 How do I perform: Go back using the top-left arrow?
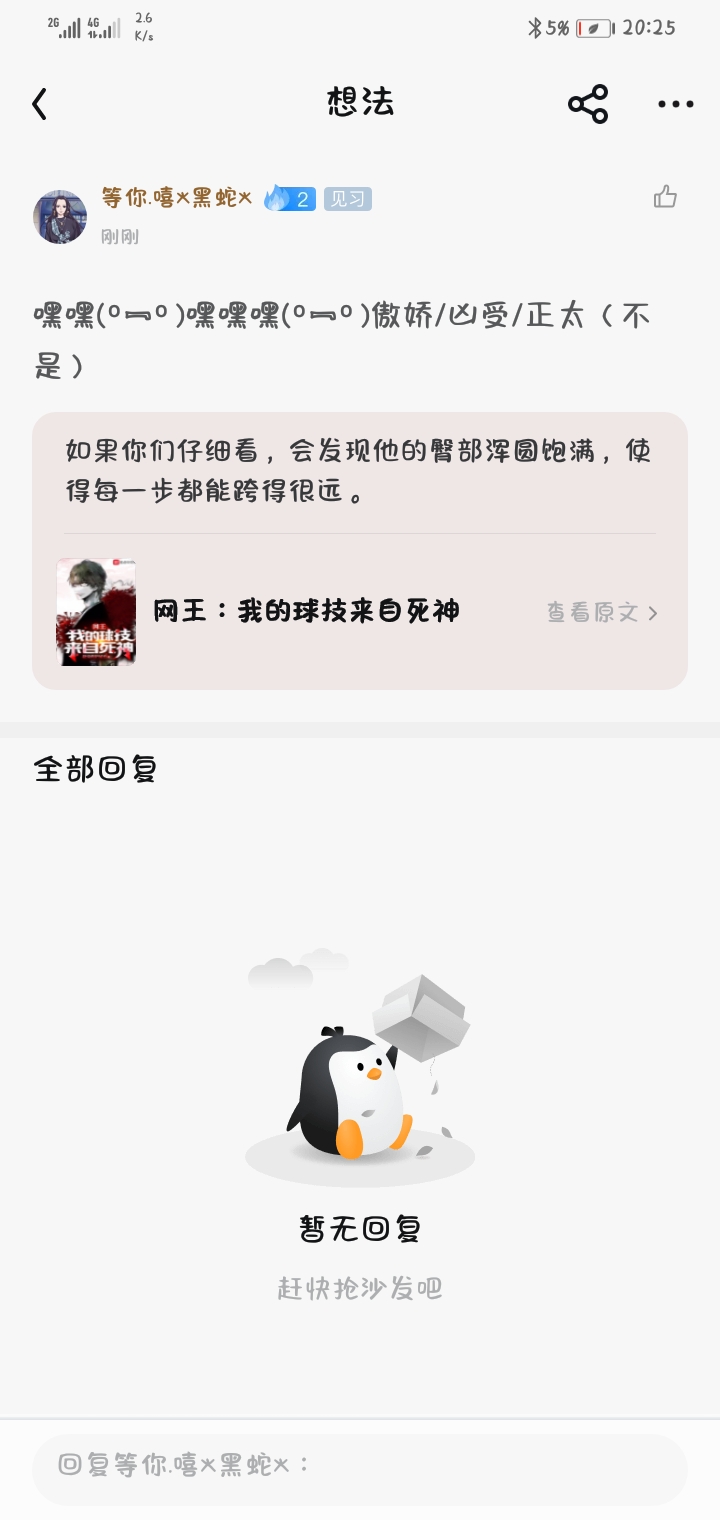pyautogui.click(x=40, y=104)
